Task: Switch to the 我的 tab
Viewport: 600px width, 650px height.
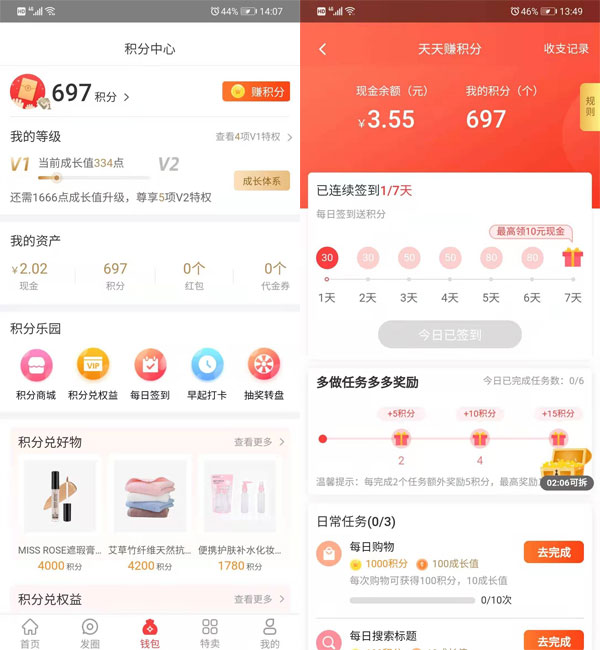Action: coord(270,633)
